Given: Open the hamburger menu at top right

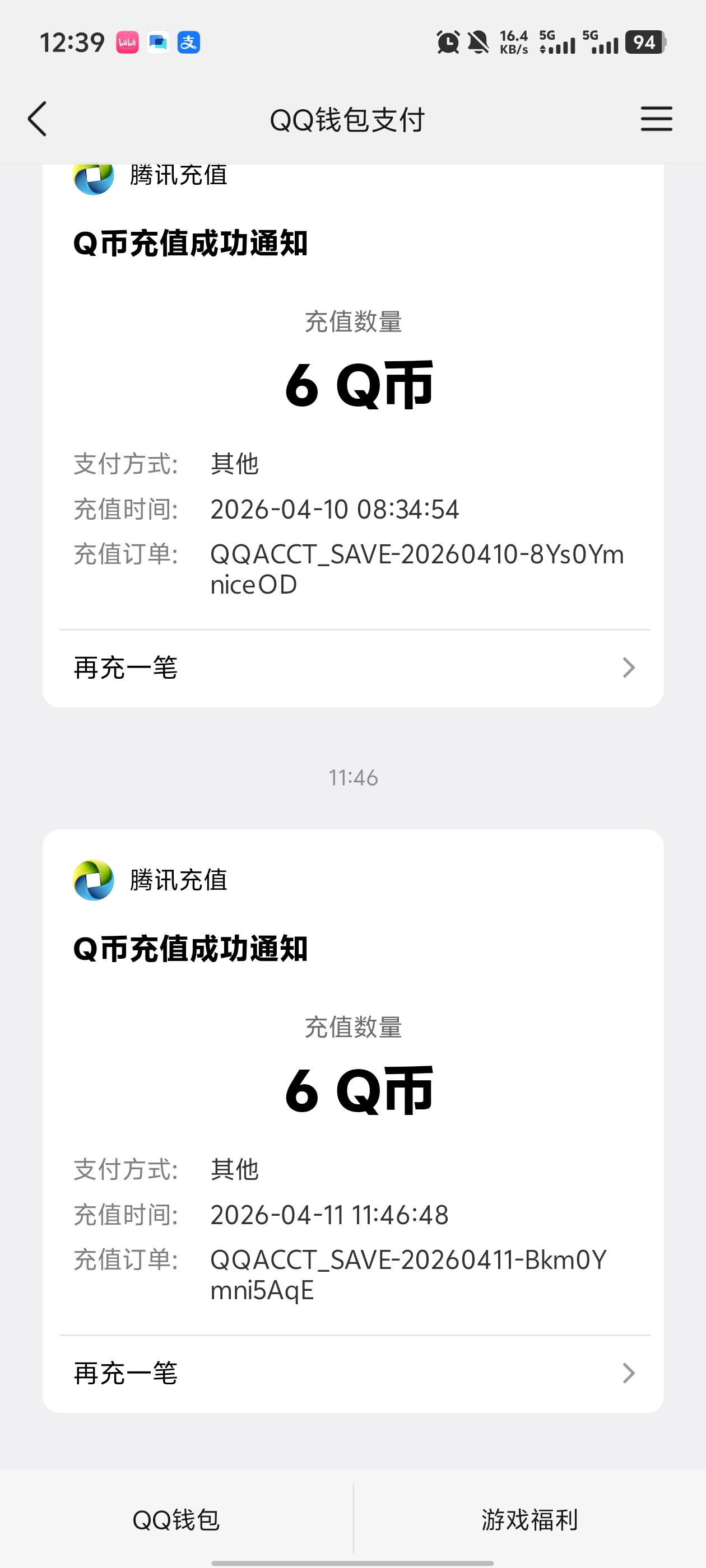Looking at the screenshot, I should point(656,119).
